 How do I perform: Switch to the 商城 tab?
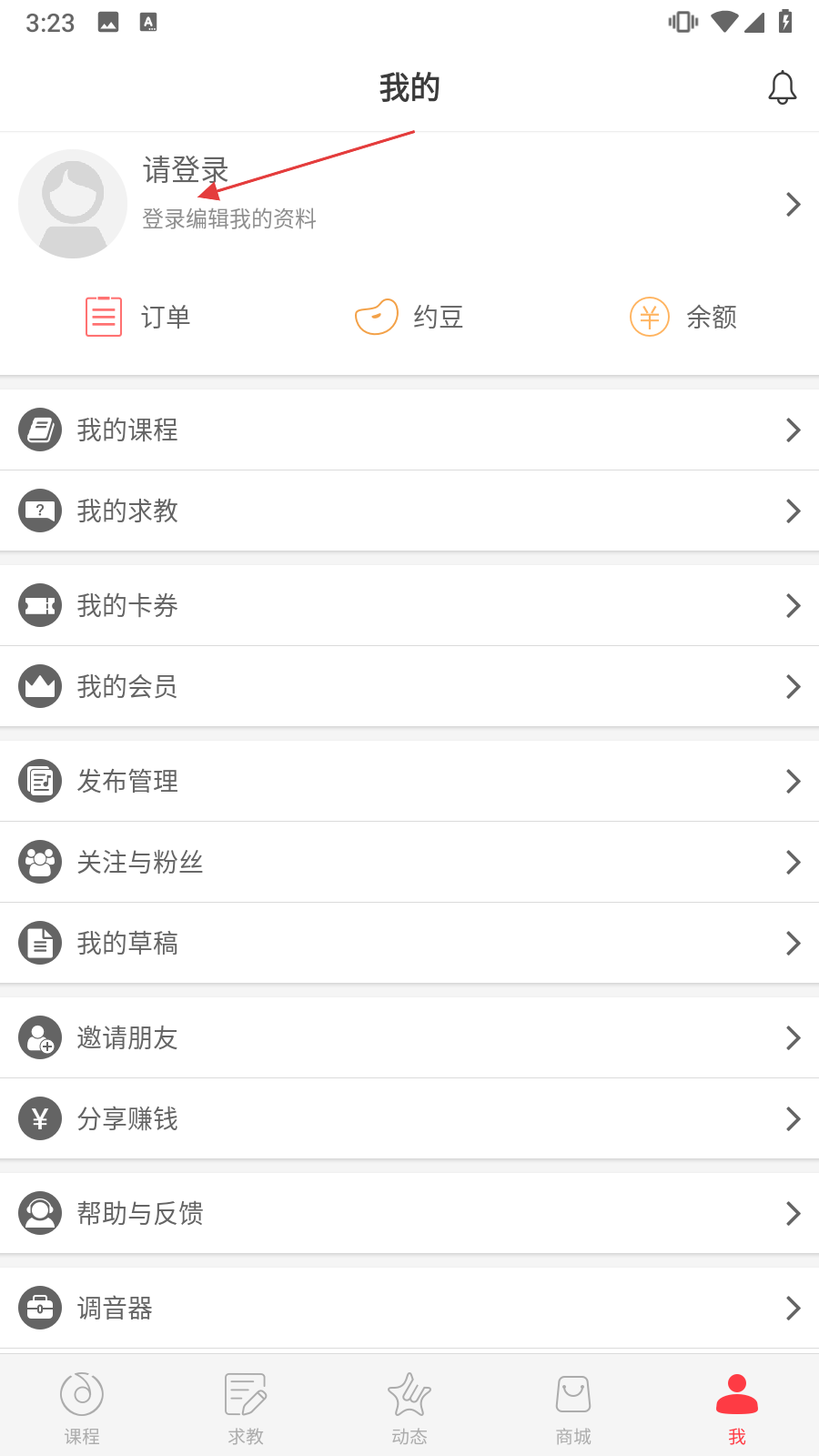pos(573,1407)
